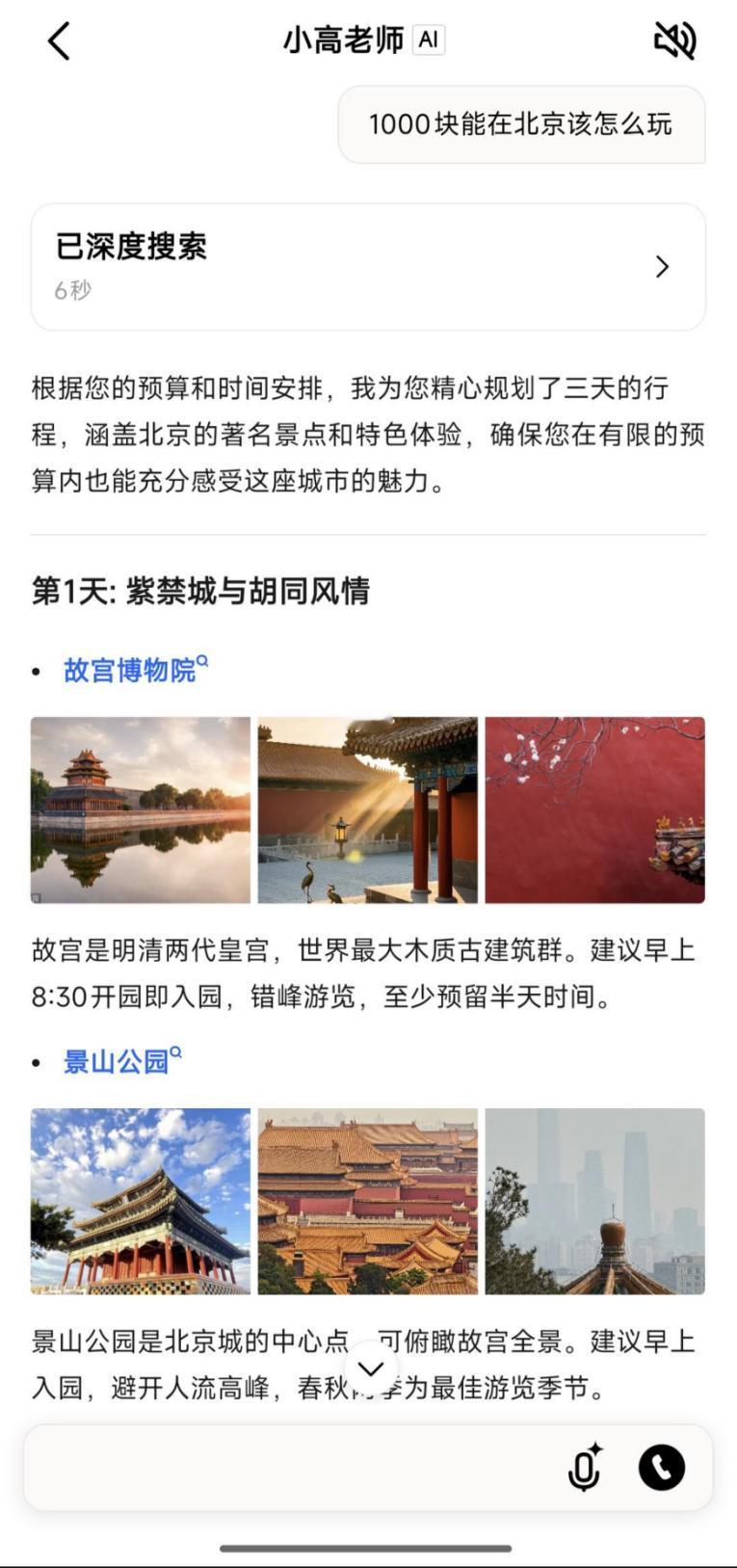The width and height of the screenshot is (737, 1568).
Task: Tap the back arrow at top left
Action: (x=60, y=40)
